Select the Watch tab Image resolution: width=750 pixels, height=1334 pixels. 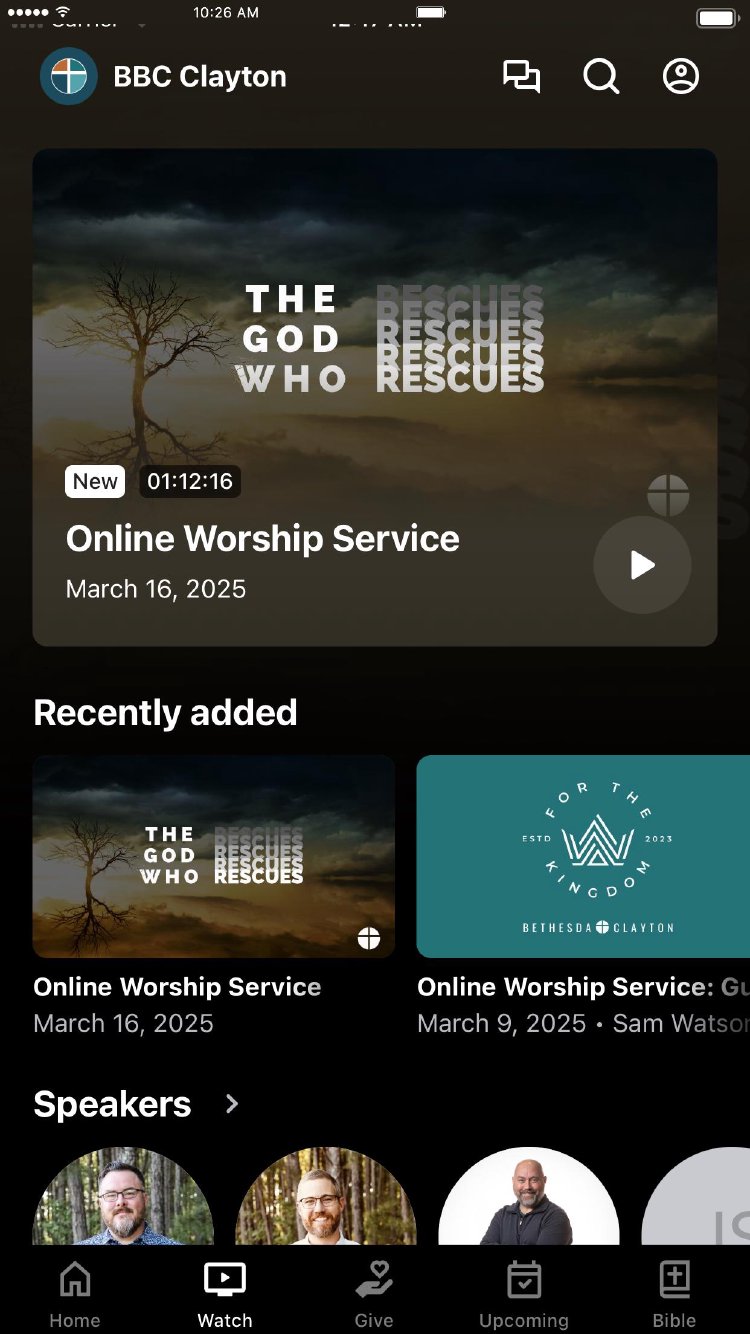pyautogui.click(x=225, y=1295)
